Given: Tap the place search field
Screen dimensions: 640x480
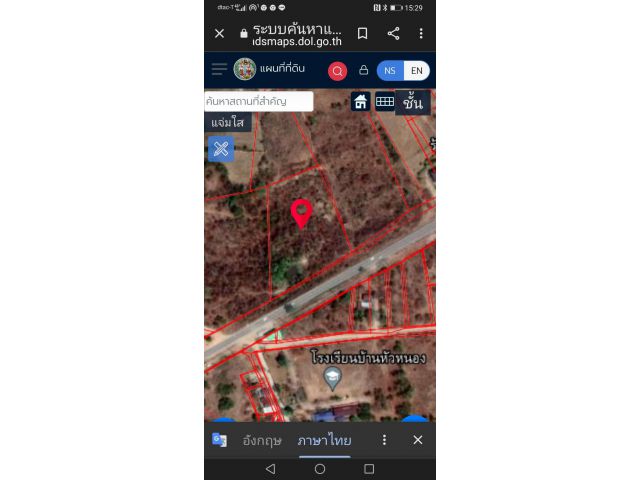Looking at the screenshot, I should tap(259, 101).
